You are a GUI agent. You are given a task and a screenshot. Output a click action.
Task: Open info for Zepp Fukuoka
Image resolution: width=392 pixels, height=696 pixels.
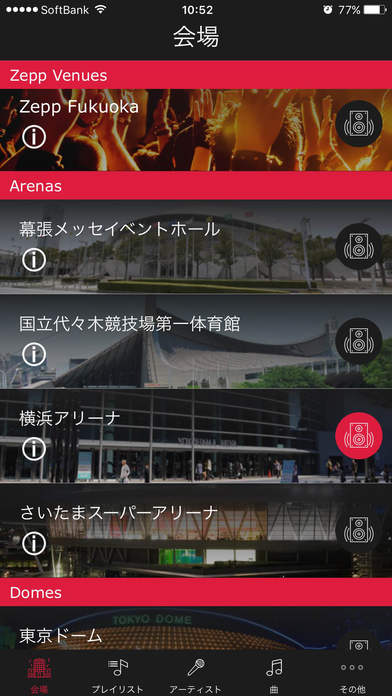click(34, 137)
